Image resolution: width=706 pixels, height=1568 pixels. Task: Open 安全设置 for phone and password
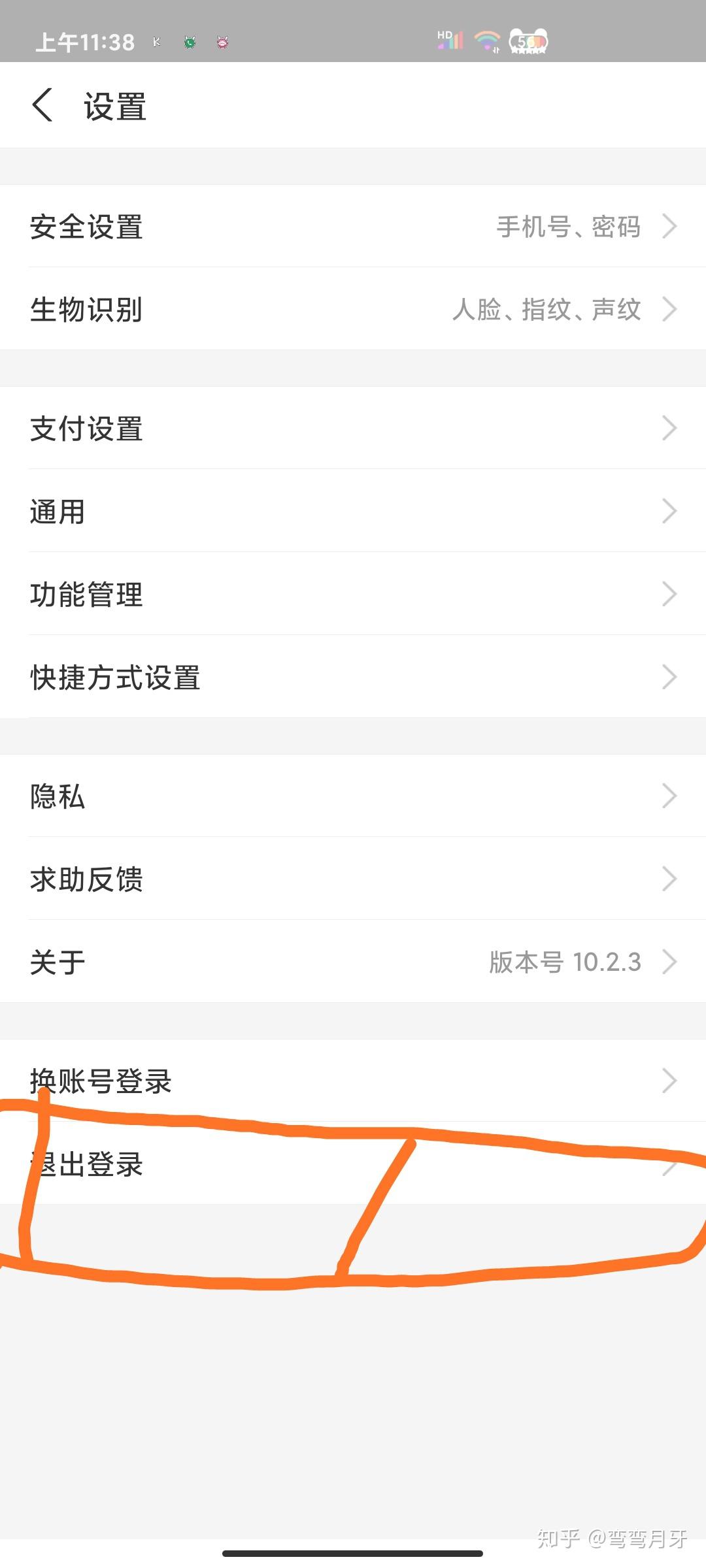(353, 227)
